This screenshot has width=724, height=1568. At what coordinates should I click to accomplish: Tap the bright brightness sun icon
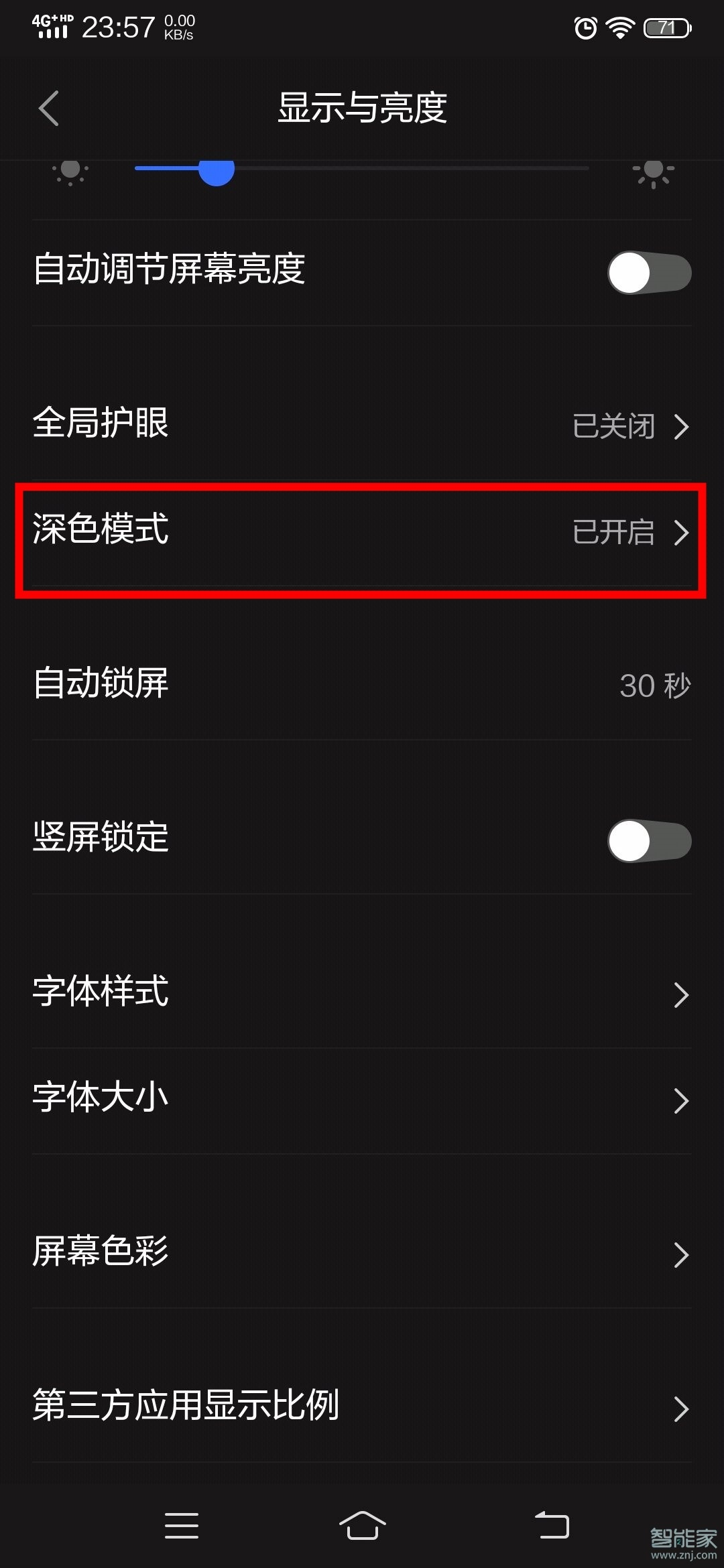click(x=653, y=172)
